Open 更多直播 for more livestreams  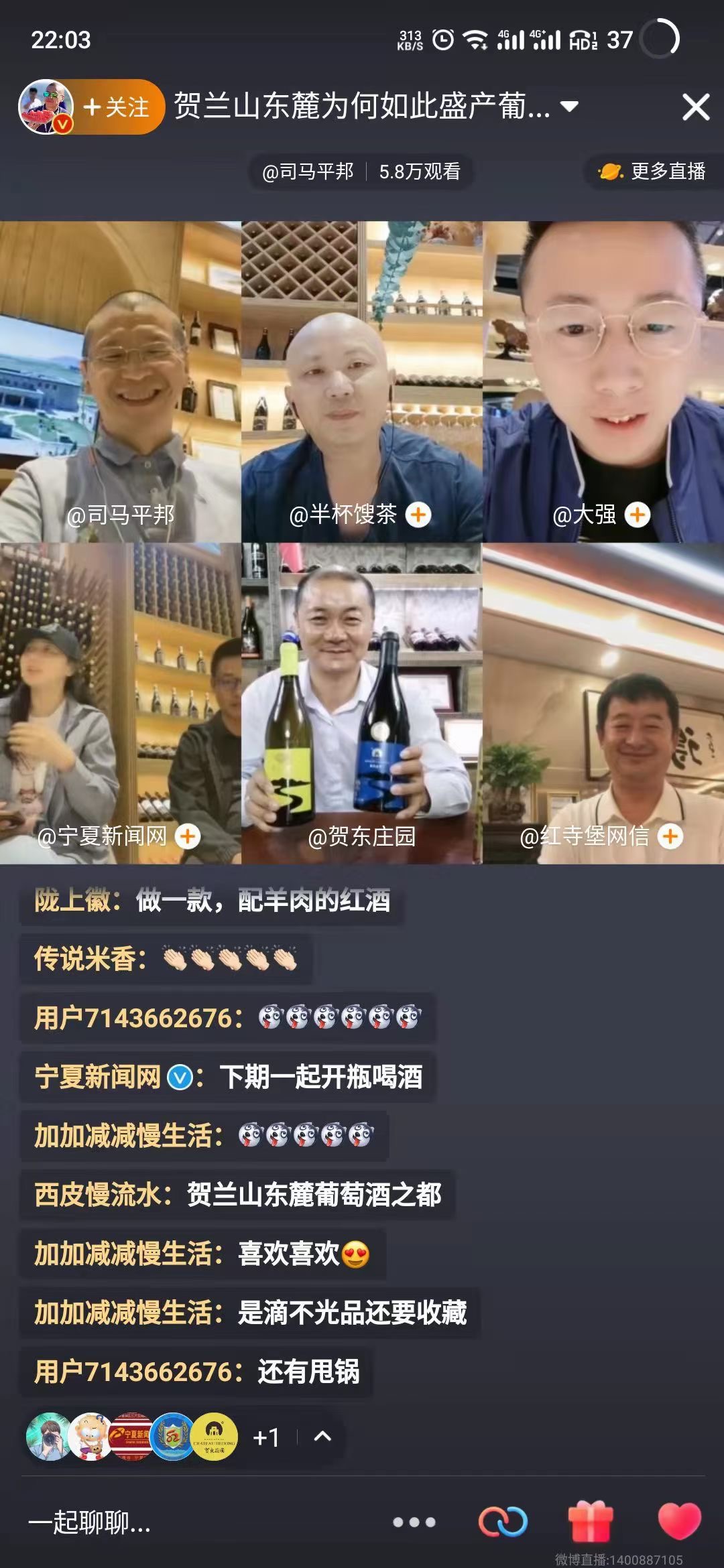coord(652,172)
